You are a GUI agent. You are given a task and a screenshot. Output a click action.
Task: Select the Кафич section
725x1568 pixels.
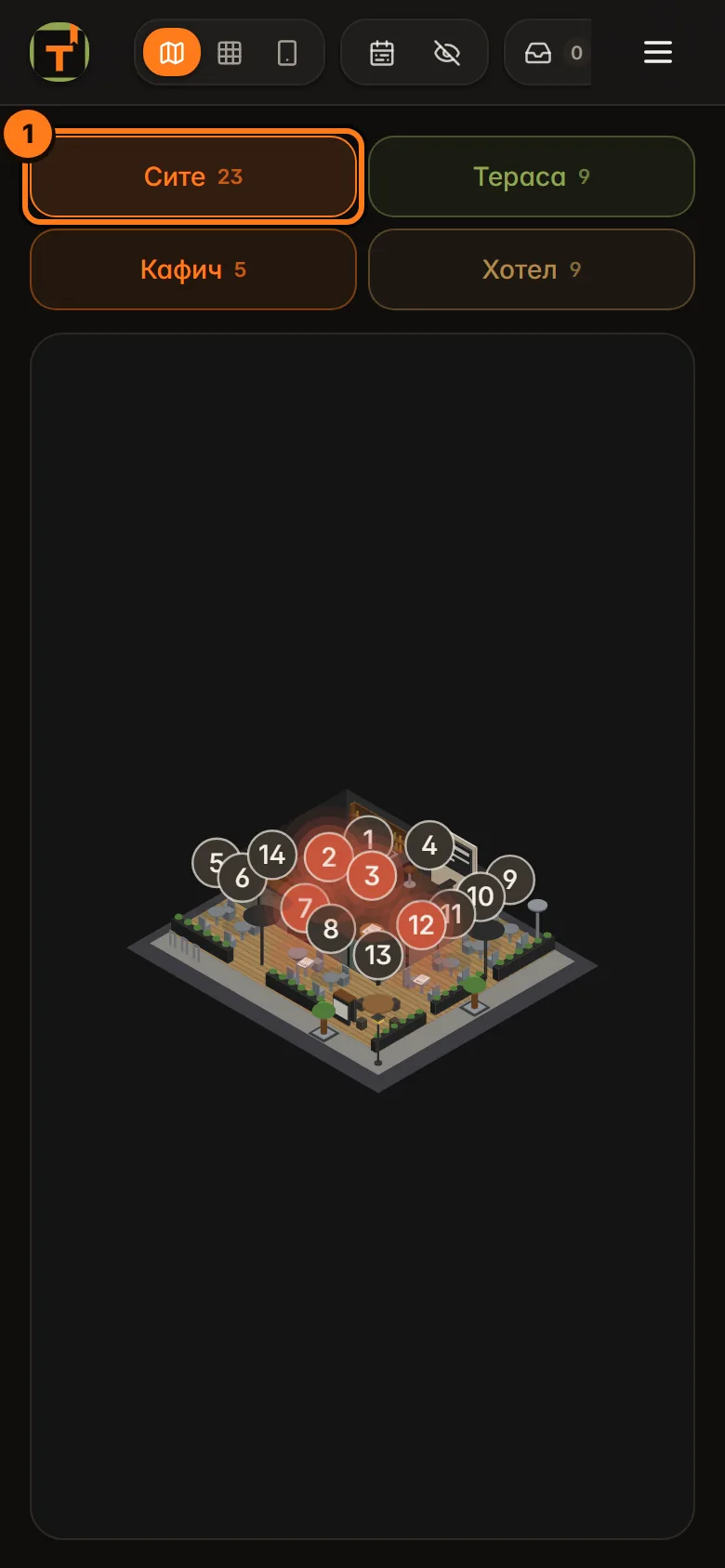(x=193, y=269)
